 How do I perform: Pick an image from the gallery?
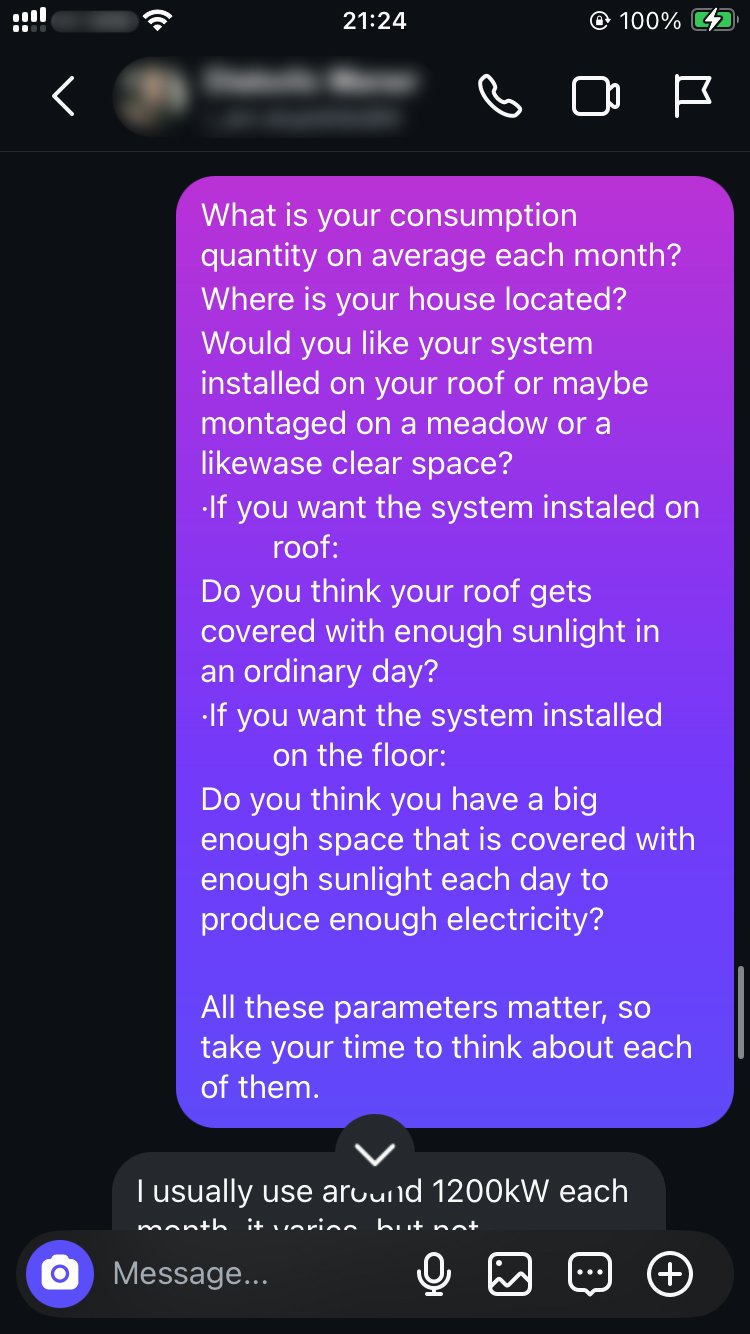coord(509,1274)
